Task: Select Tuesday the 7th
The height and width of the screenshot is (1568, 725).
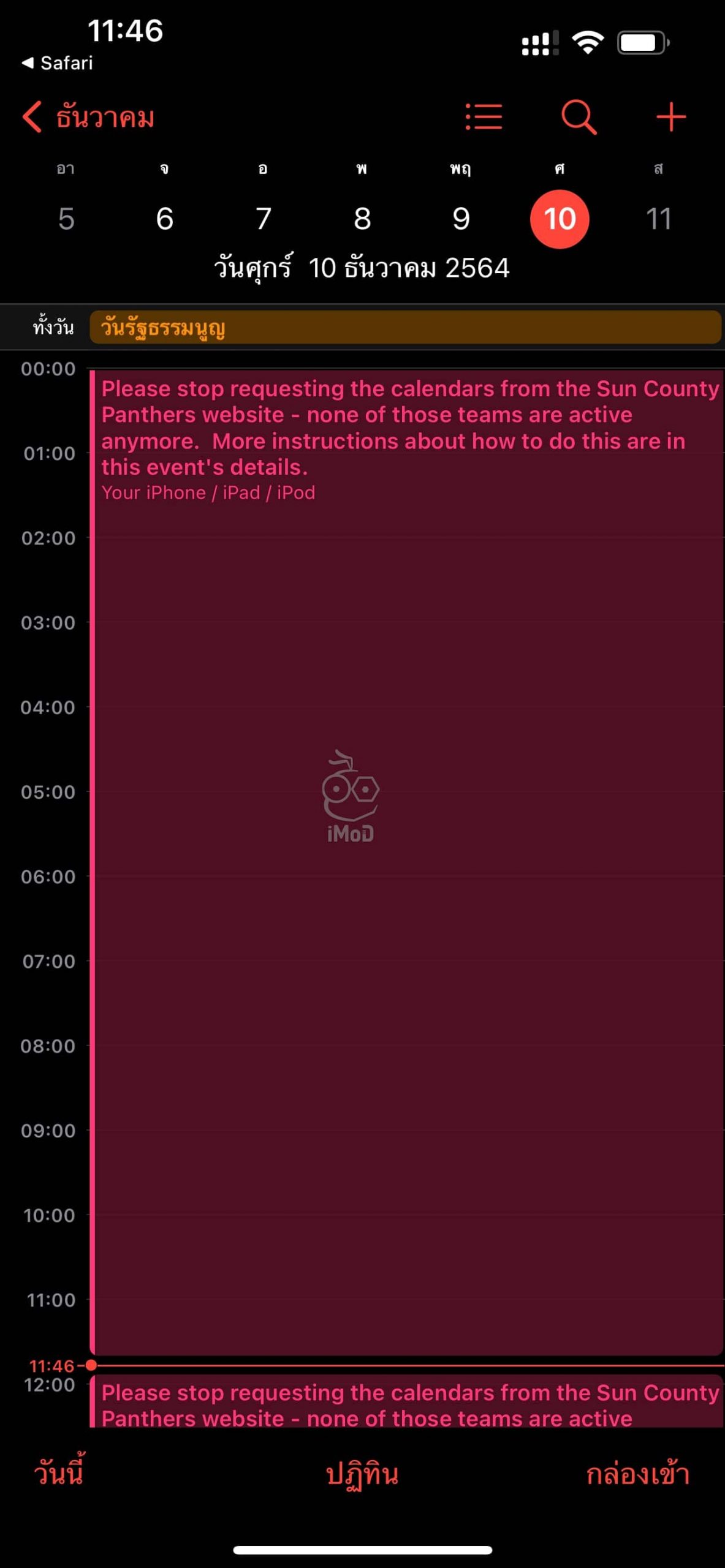Action: [x=264, y=219]
